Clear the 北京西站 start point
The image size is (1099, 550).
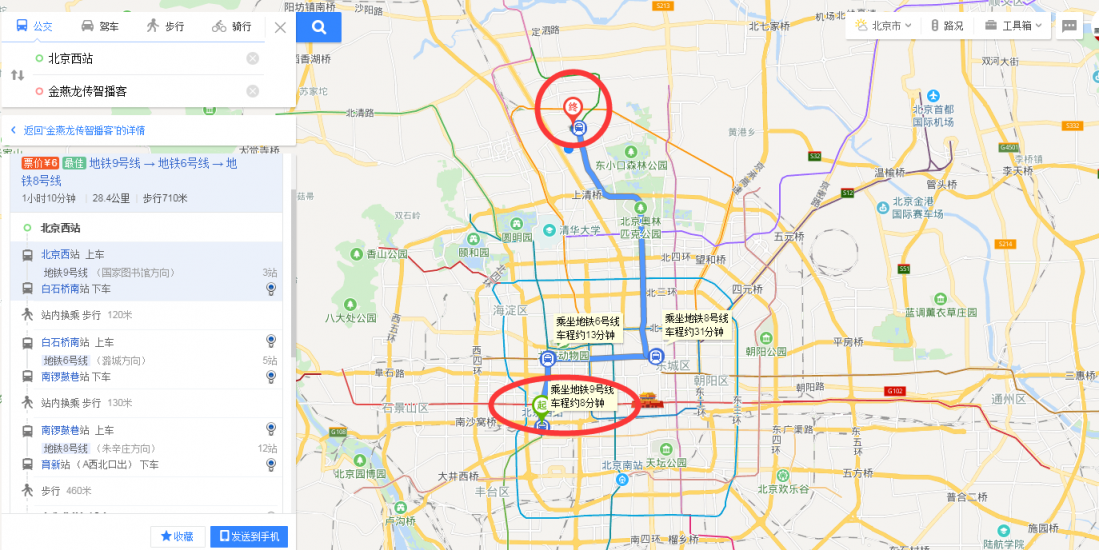pyautogui.click(x=253, y=58)
